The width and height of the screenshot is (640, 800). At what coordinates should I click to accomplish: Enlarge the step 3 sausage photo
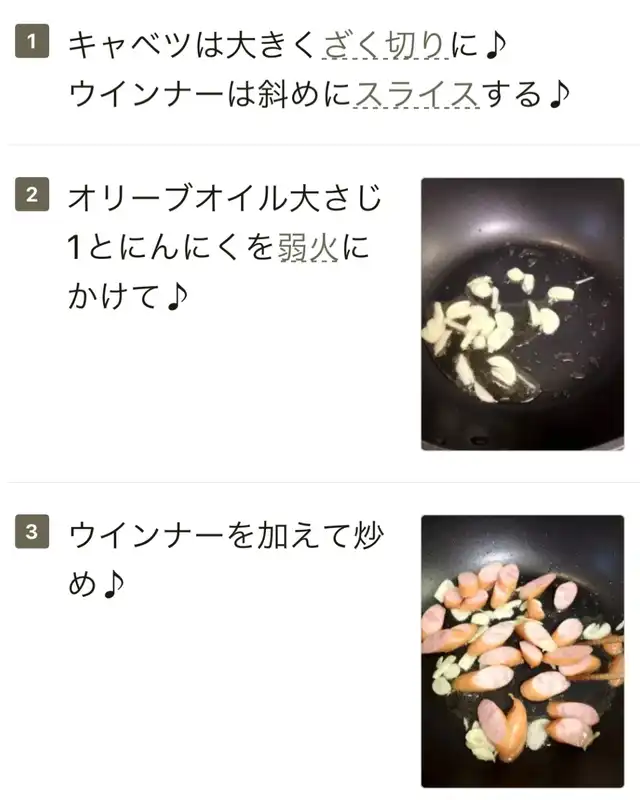523,652
